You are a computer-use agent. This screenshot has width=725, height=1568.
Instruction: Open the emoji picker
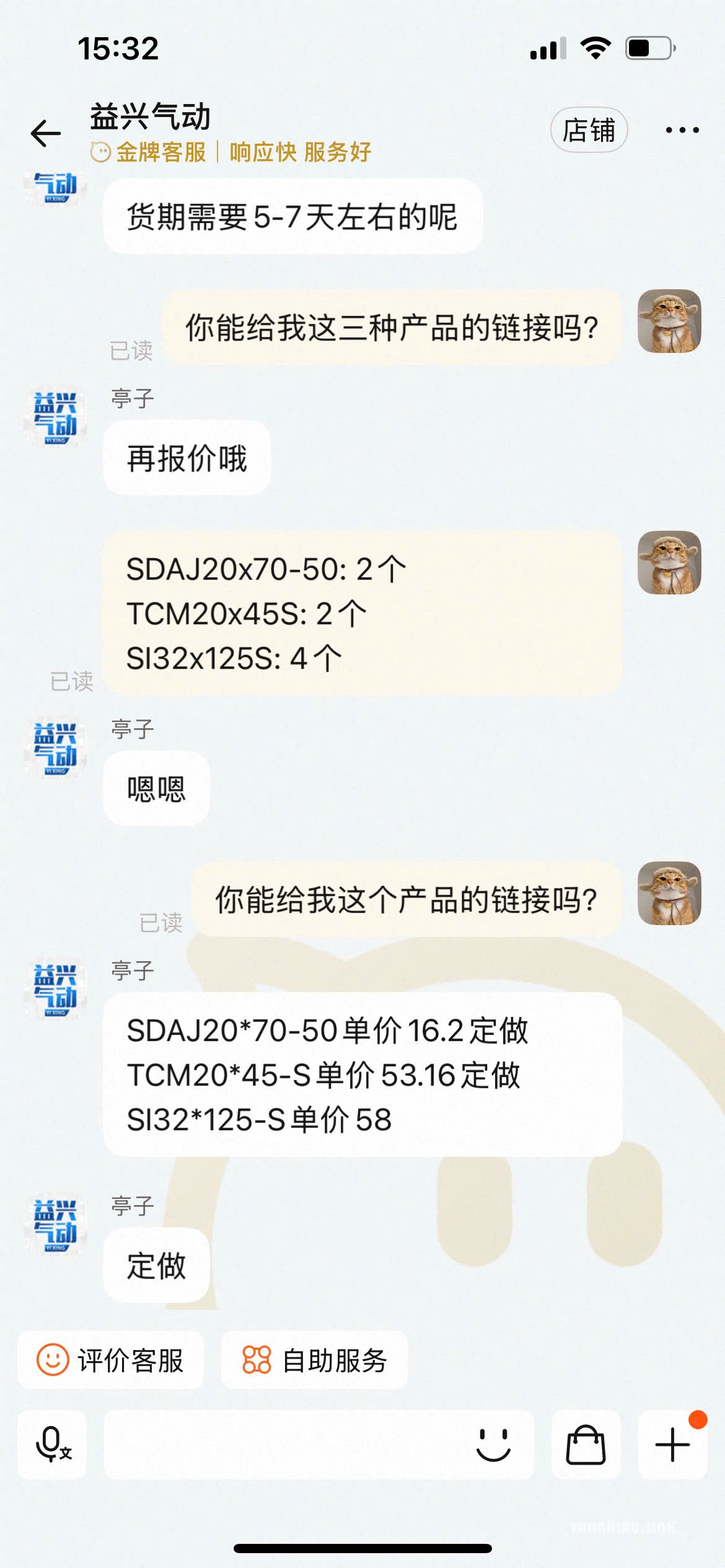493,1445
